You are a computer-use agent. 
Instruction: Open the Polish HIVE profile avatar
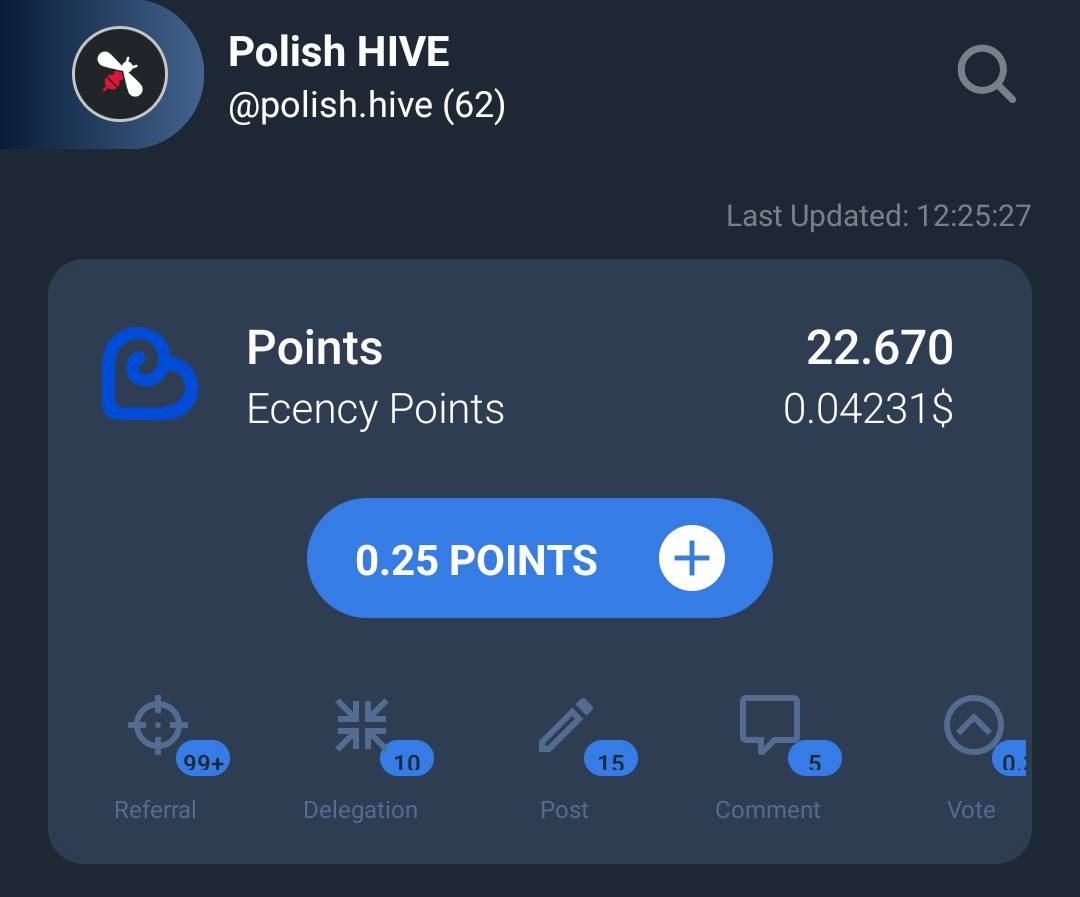[x=120, y=75]
